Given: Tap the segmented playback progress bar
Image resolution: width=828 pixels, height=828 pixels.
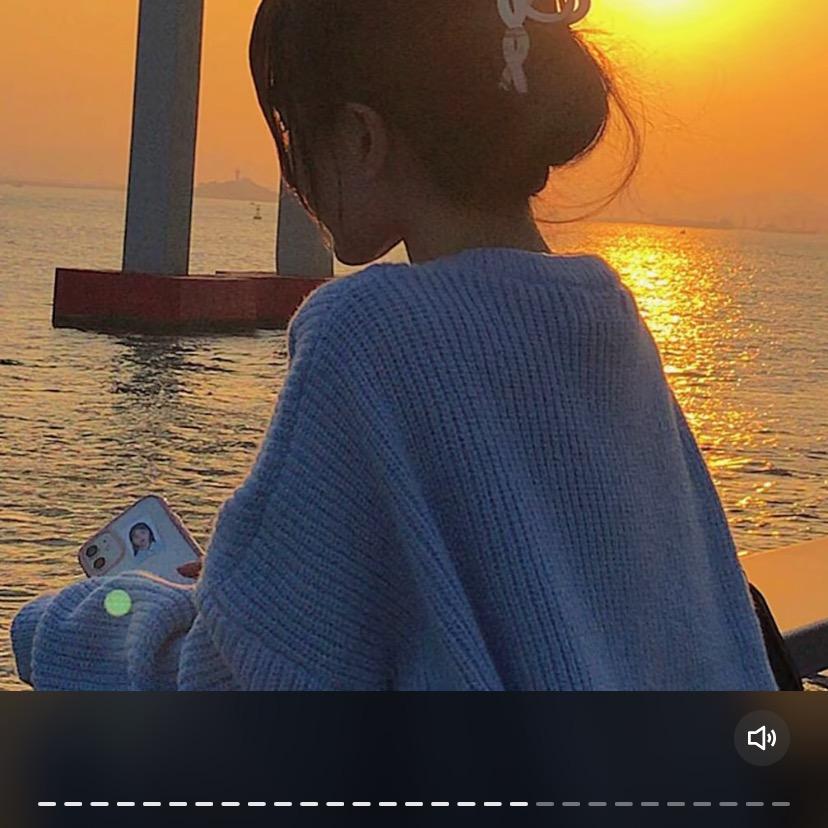Looking at the screenshot, I should pyautogui.click(x=414, y=803).
